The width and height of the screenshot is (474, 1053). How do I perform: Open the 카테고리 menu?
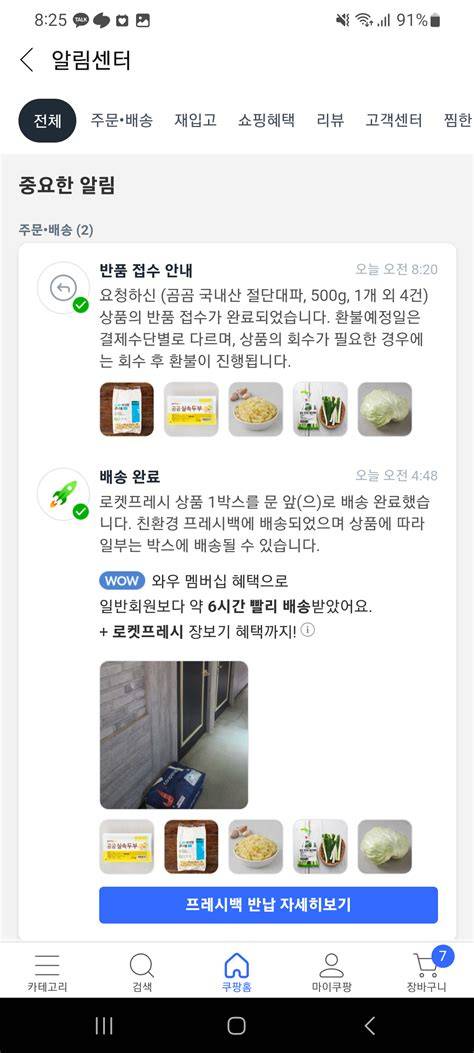47,972
